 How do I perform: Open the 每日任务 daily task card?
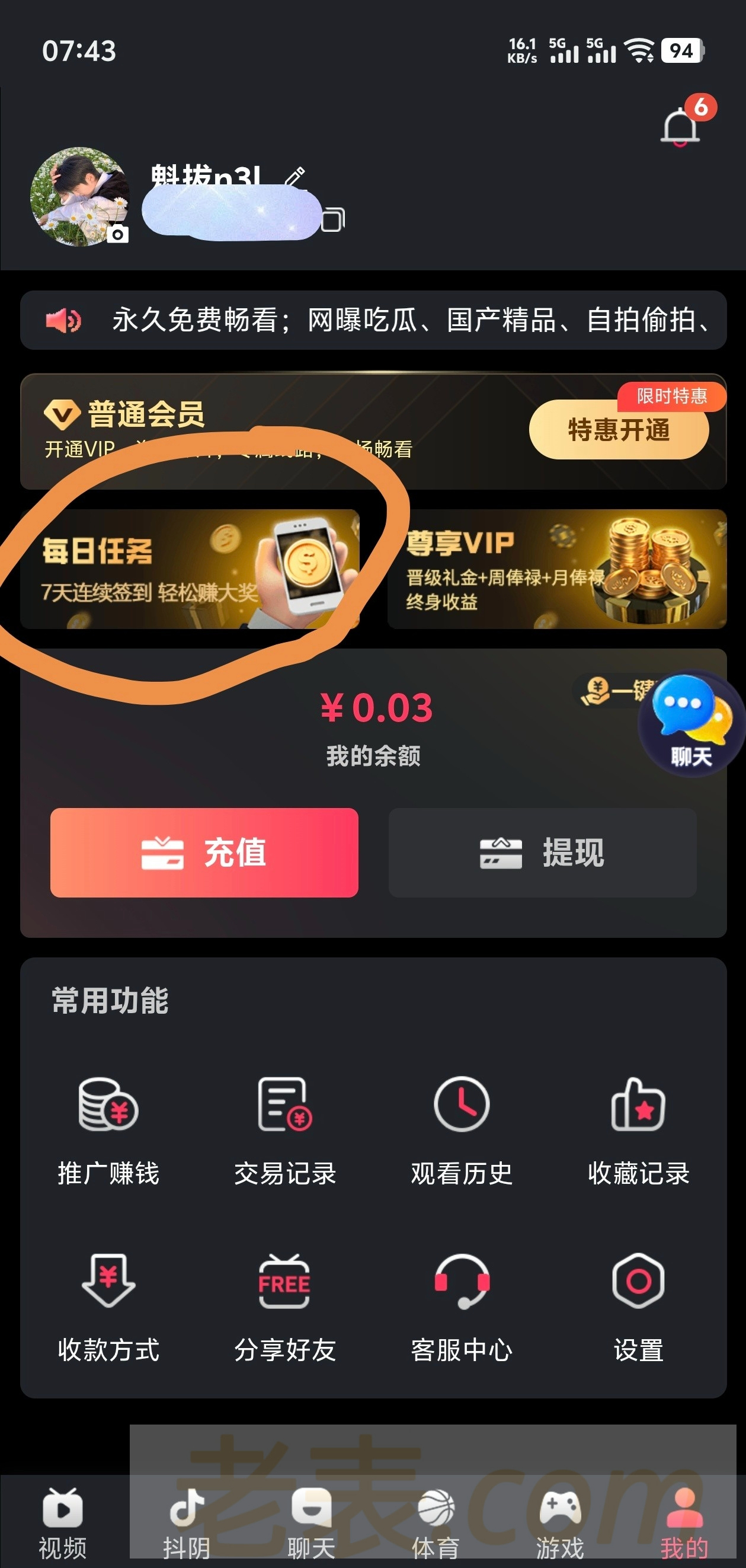(x=189, y=569)
